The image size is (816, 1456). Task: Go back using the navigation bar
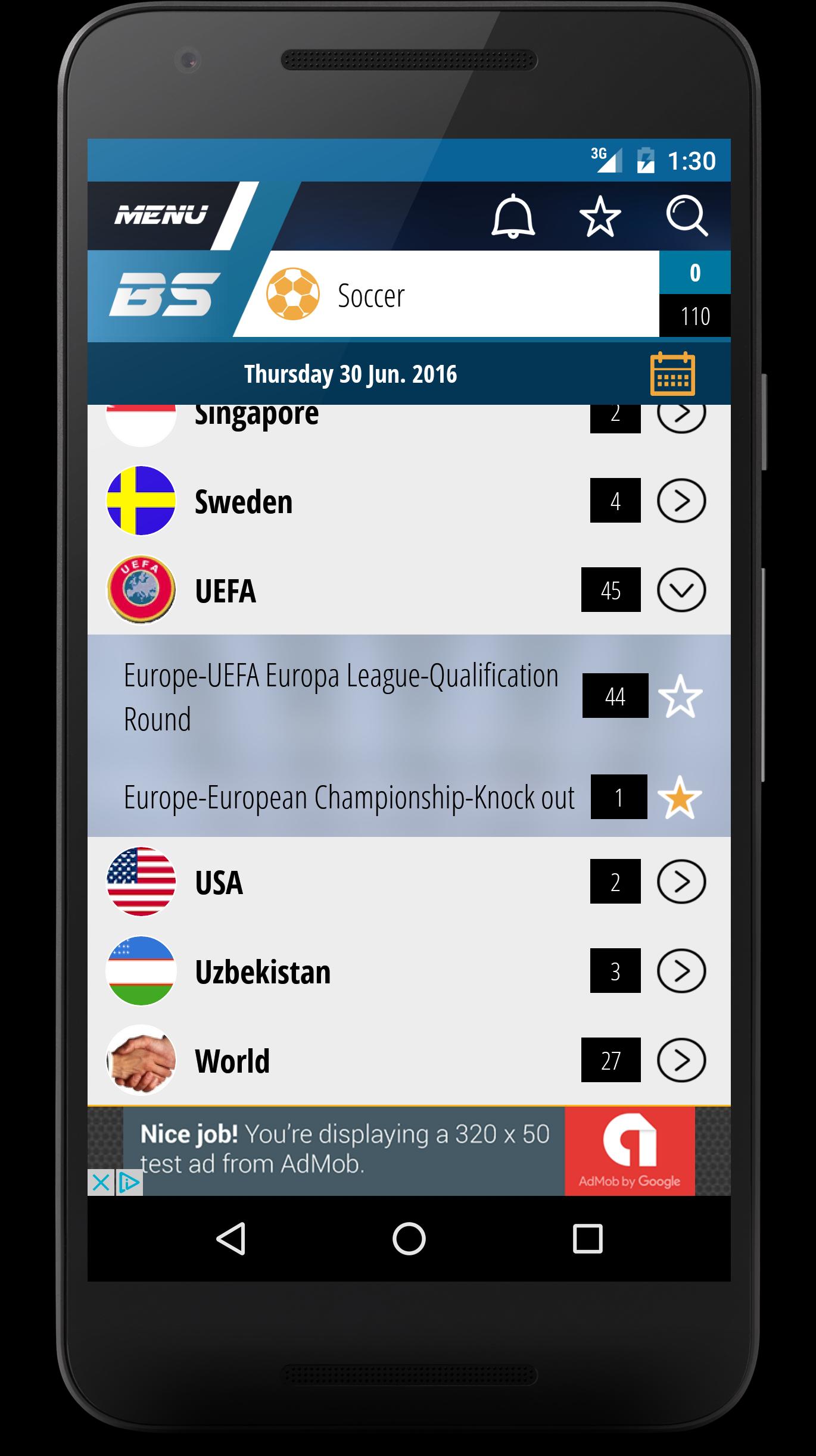(231, 1239)
